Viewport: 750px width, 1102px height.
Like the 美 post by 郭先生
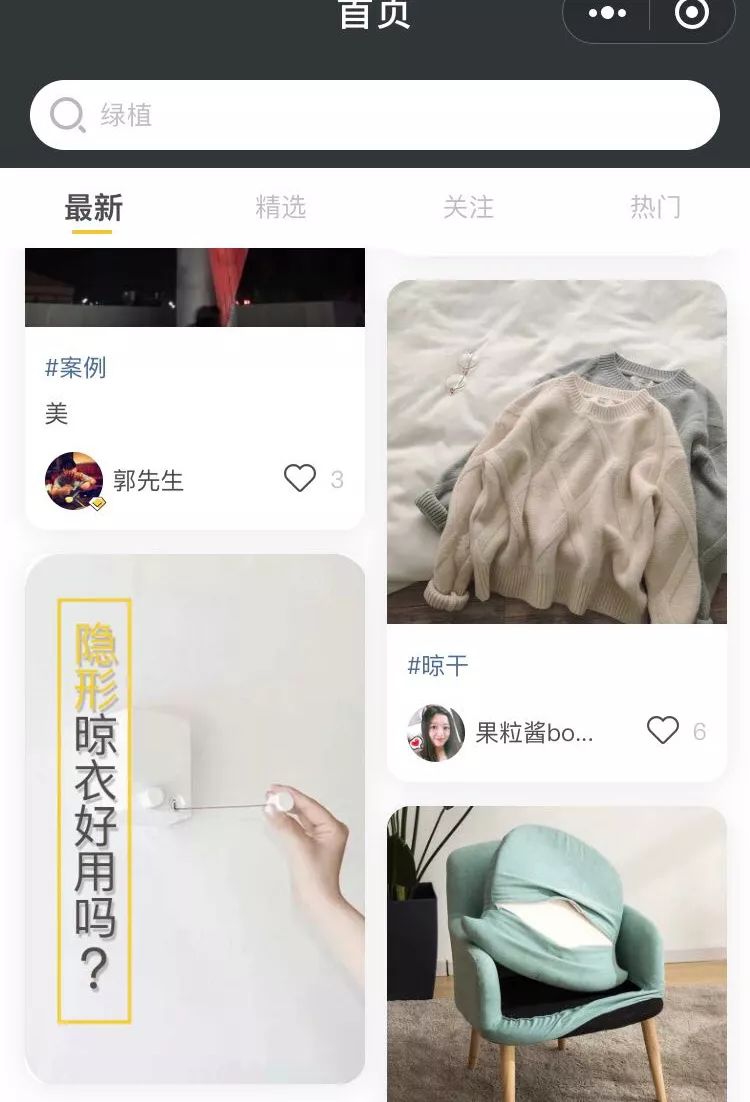coord(299,479)
